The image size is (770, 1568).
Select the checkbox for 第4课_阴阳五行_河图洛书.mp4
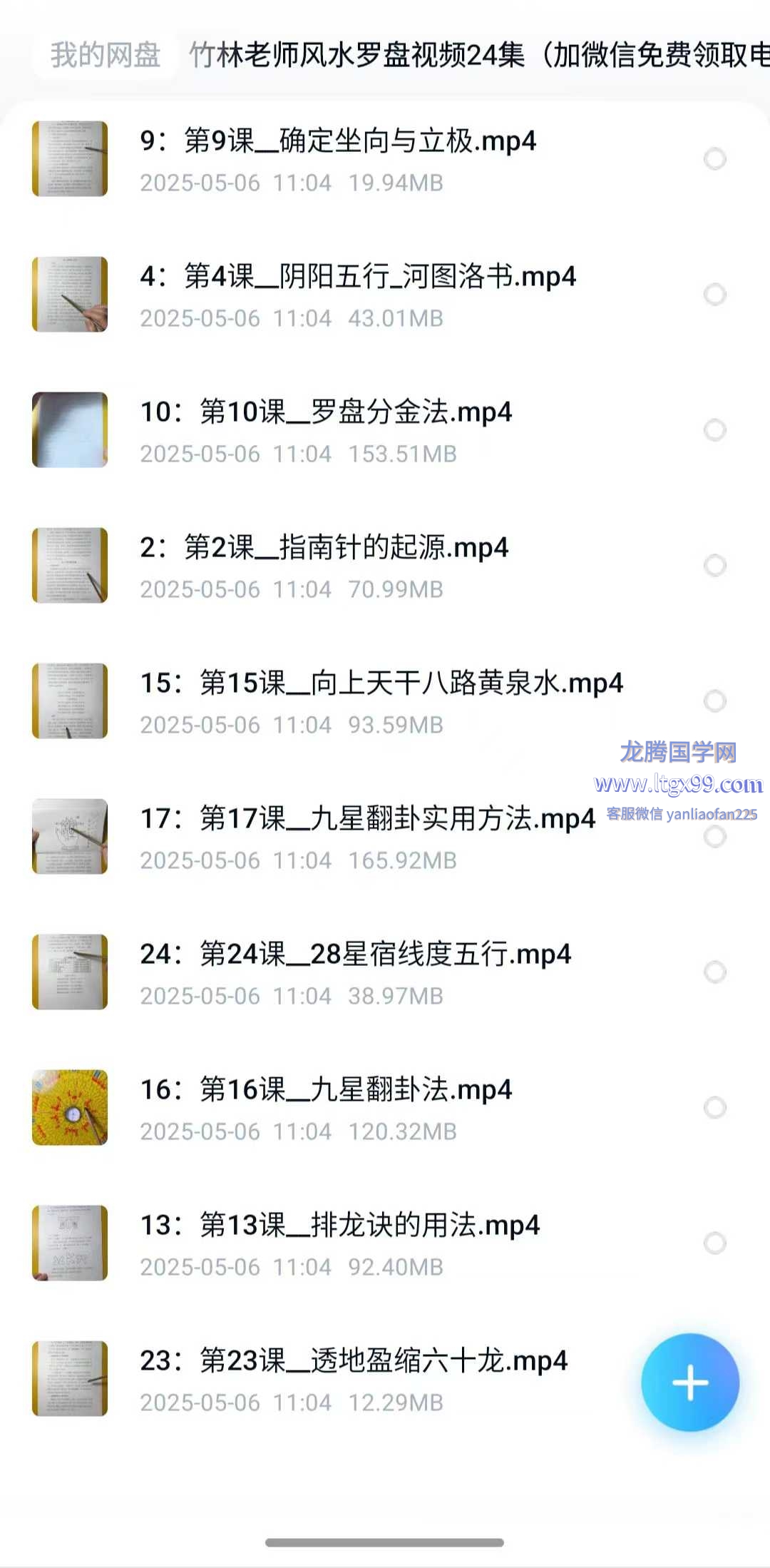pos(714,294)
